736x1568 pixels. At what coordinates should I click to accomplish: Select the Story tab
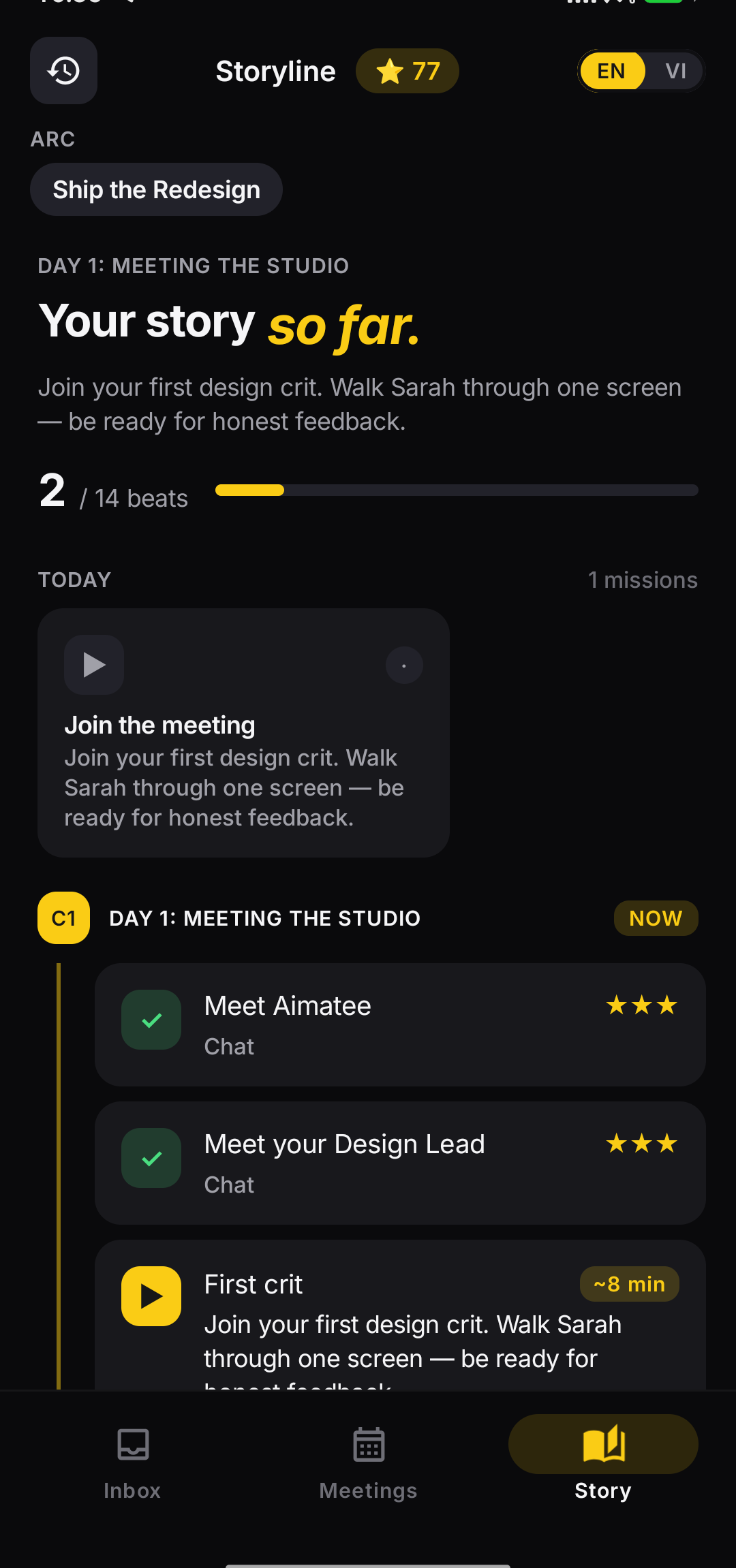click(x=603, y=1459)
